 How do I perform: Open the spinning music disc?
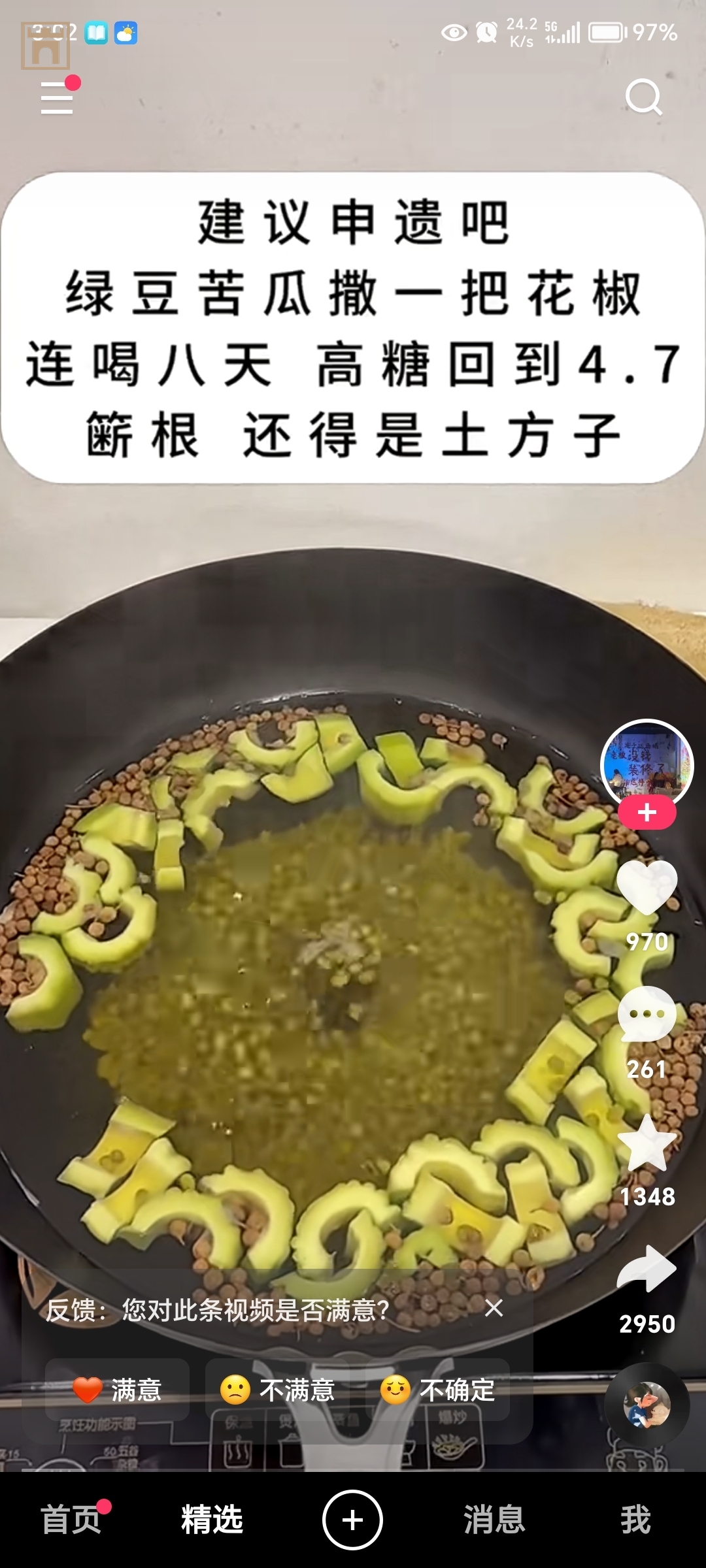(647, 1405)
